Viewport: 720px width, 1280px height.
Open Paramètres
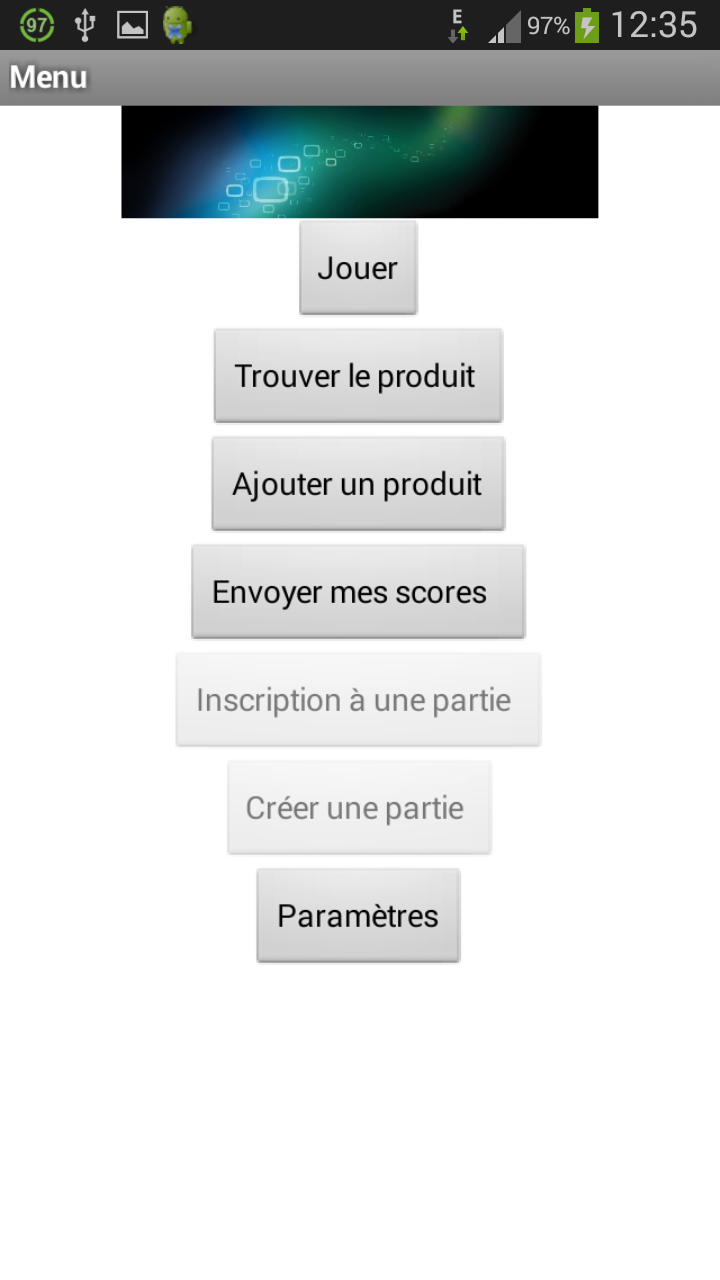(358, 916)
